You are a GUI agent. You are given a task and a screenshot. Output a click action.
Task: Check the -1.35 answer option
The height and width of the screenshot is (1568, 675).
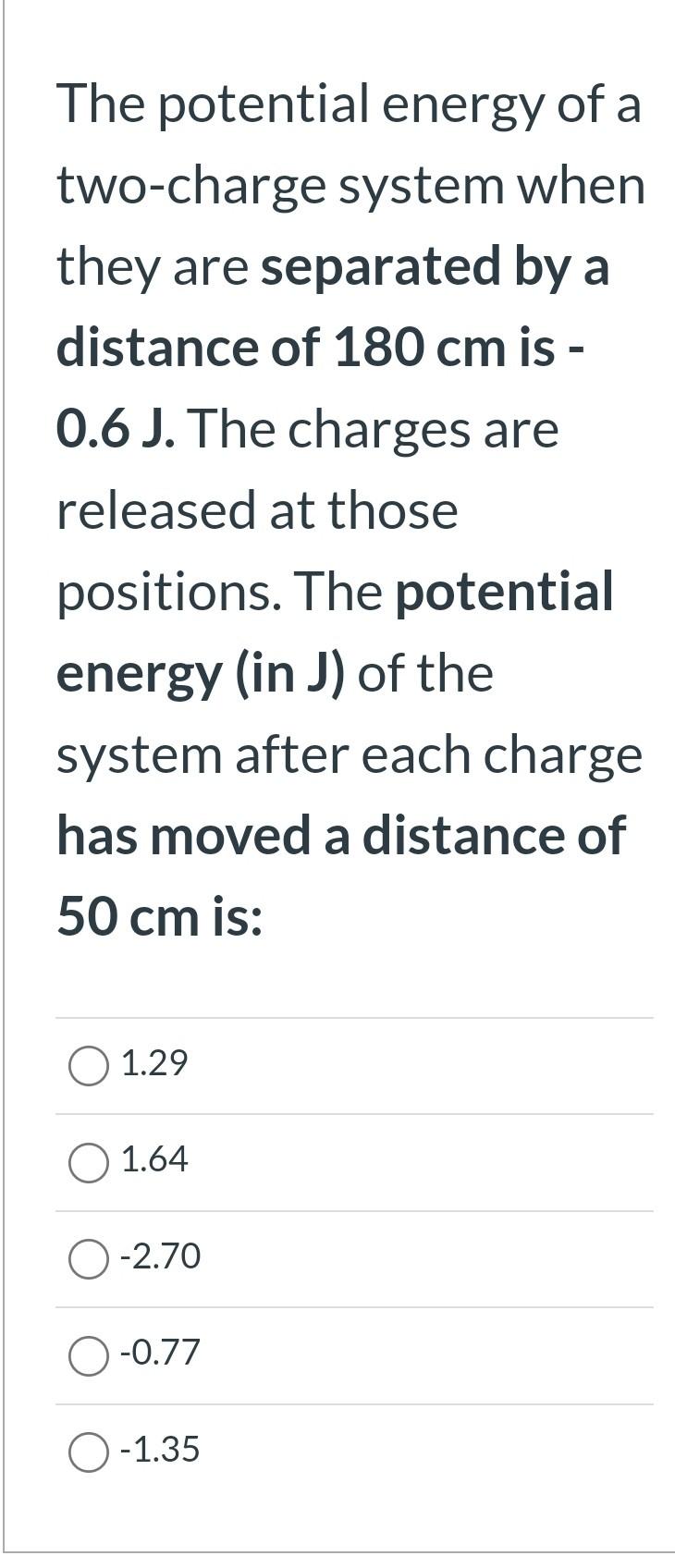89,1452
